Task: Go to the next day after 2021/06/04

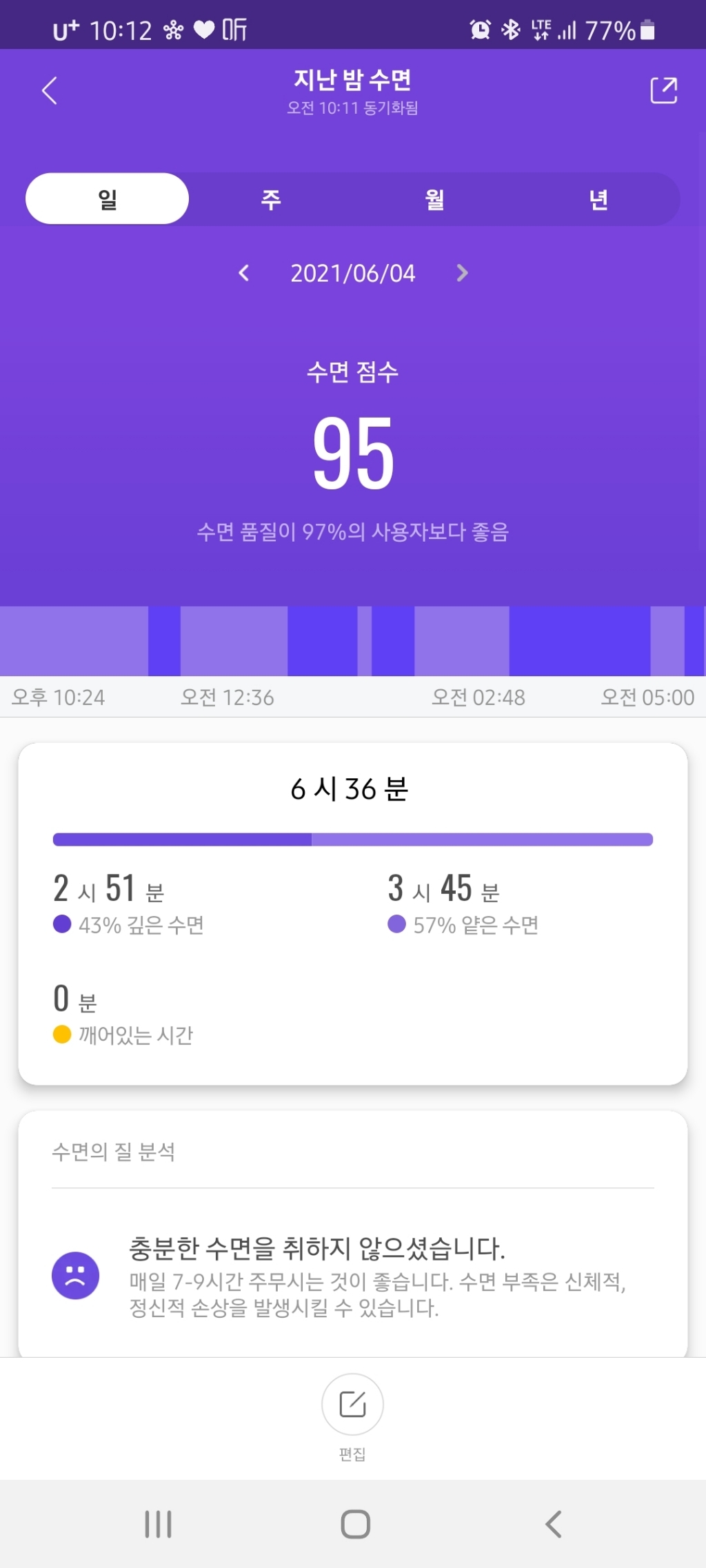Action: pos(462,273)
